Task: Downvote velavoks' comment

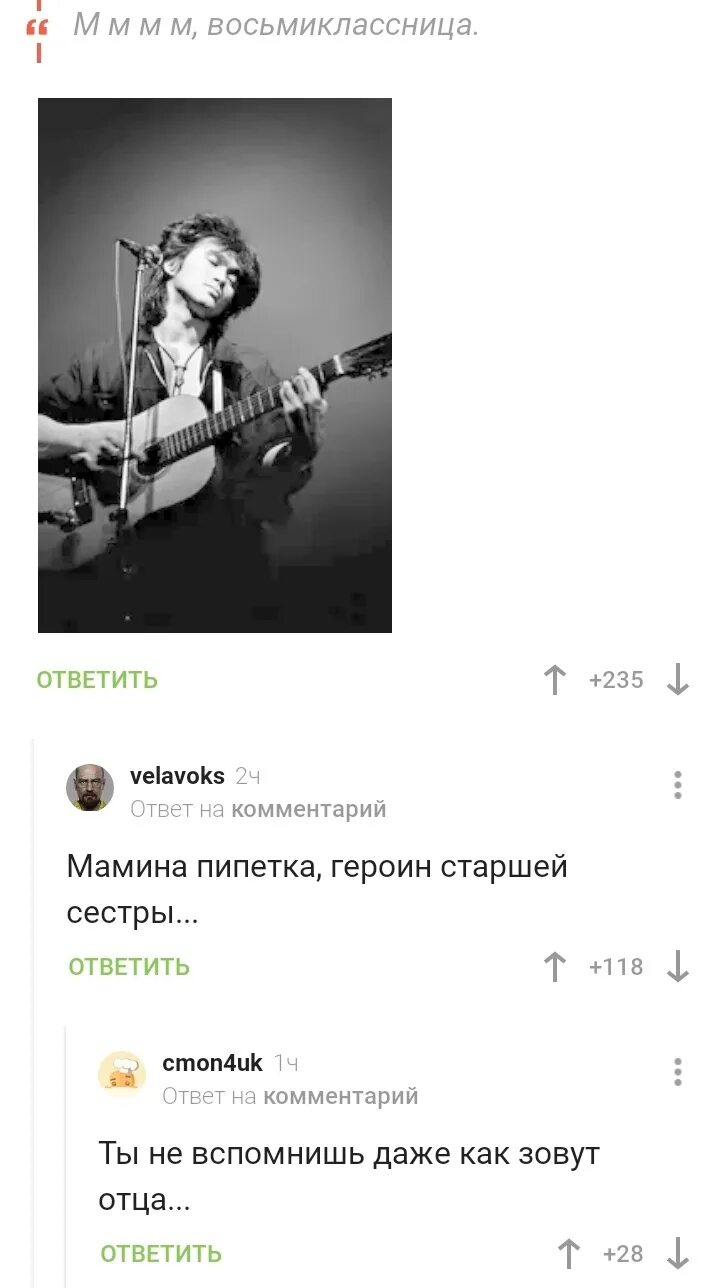Action: coord(678,967)
